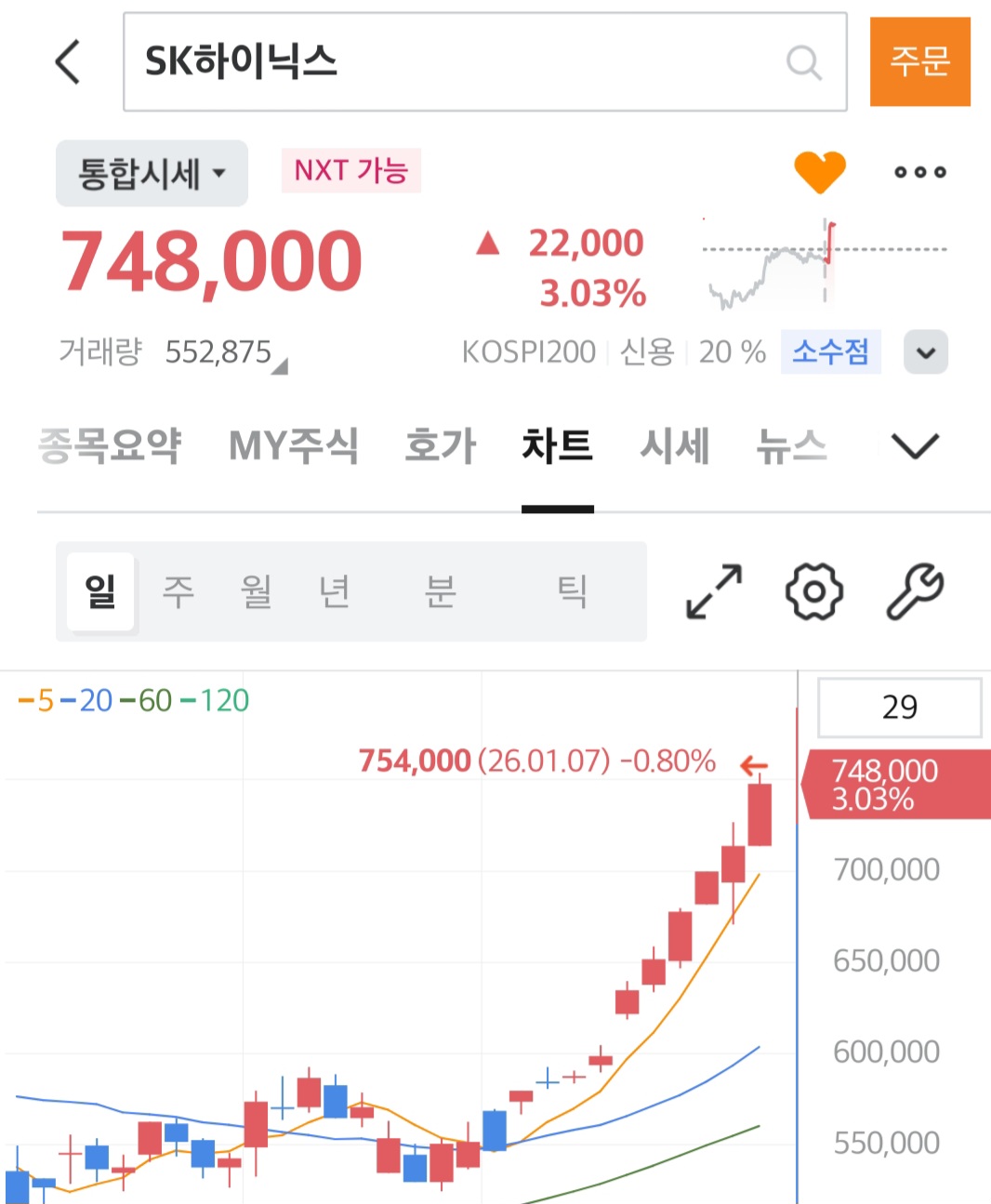Click the mini price sparkline chart
The image size is (991, 1204).
[x=818, y=265]
